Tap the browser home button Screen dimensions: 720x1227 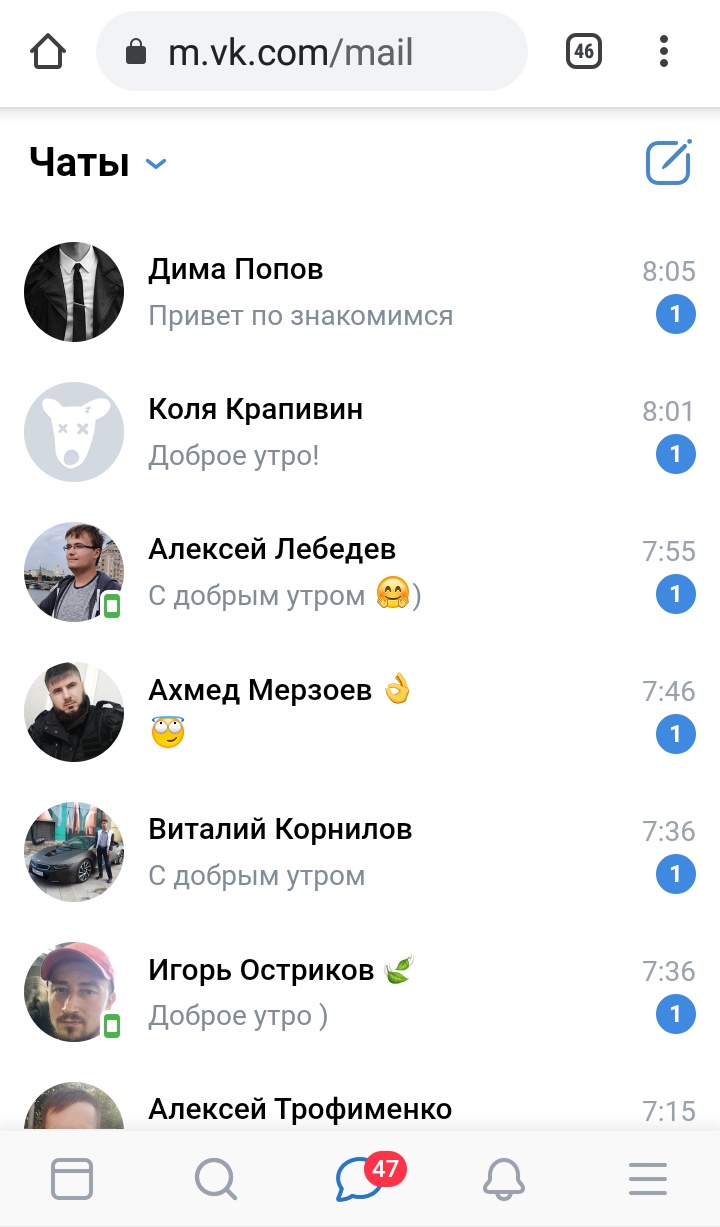[48, 52]
